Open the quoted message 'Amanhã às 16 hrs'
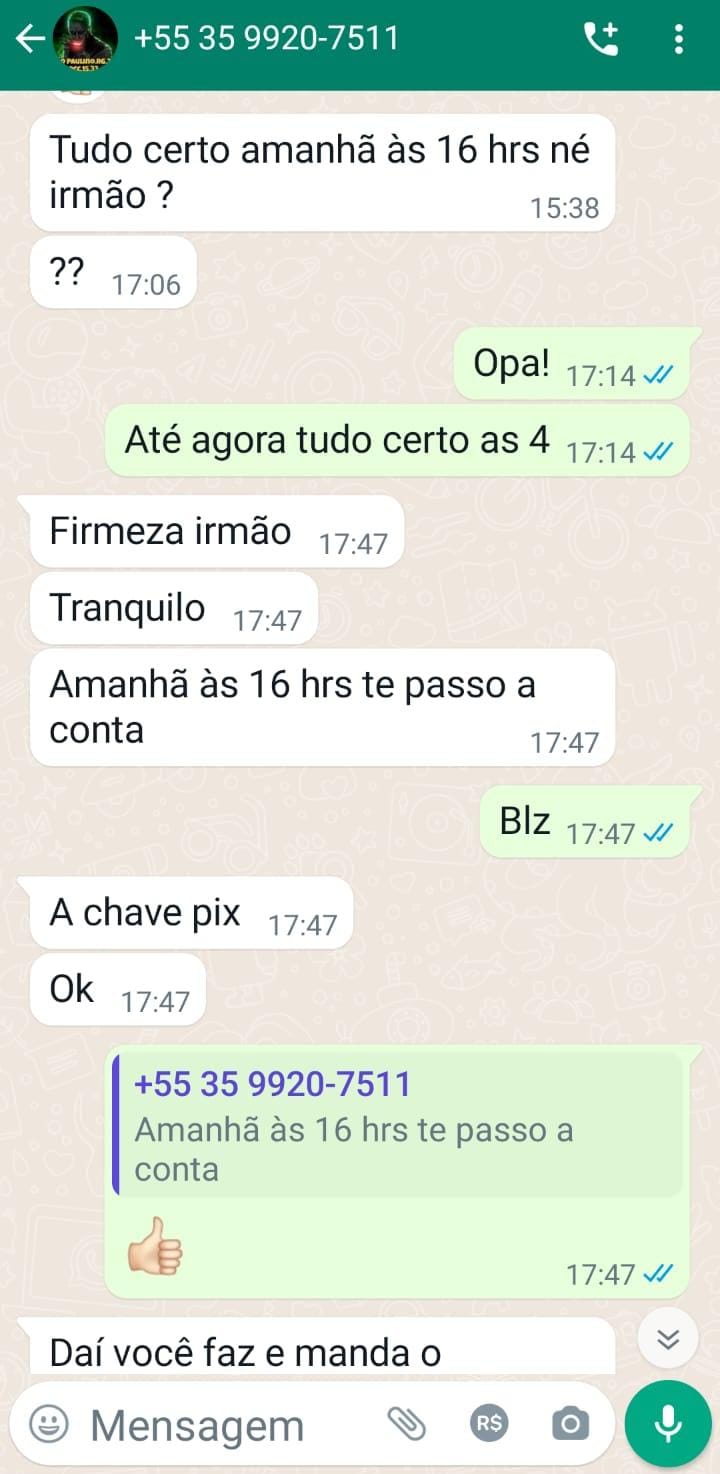720x1474 pixels. tap(398, 1125)
